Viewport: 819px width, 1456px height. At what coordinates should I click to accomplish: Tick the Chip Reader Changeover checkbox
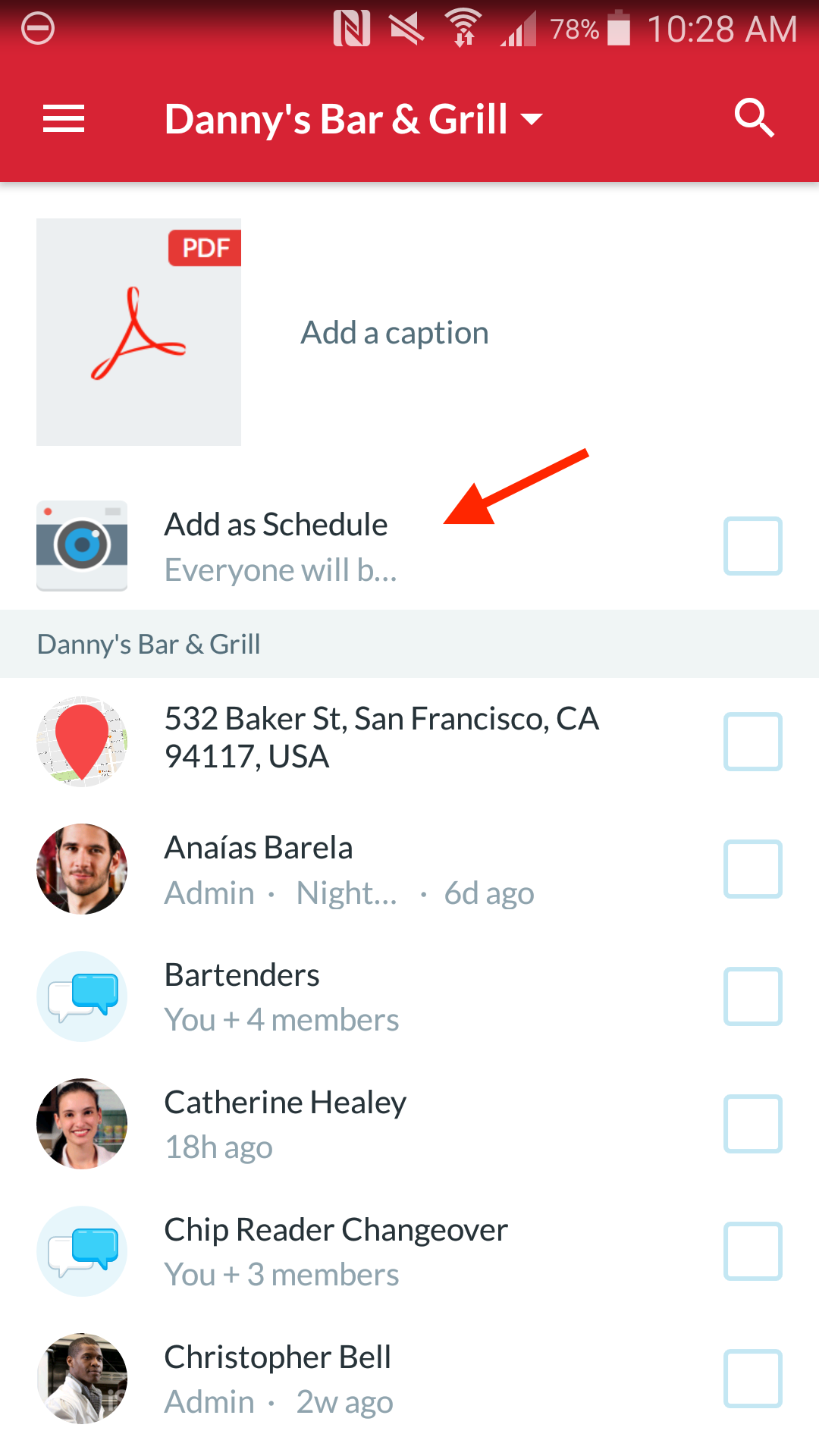[753, 1251]
